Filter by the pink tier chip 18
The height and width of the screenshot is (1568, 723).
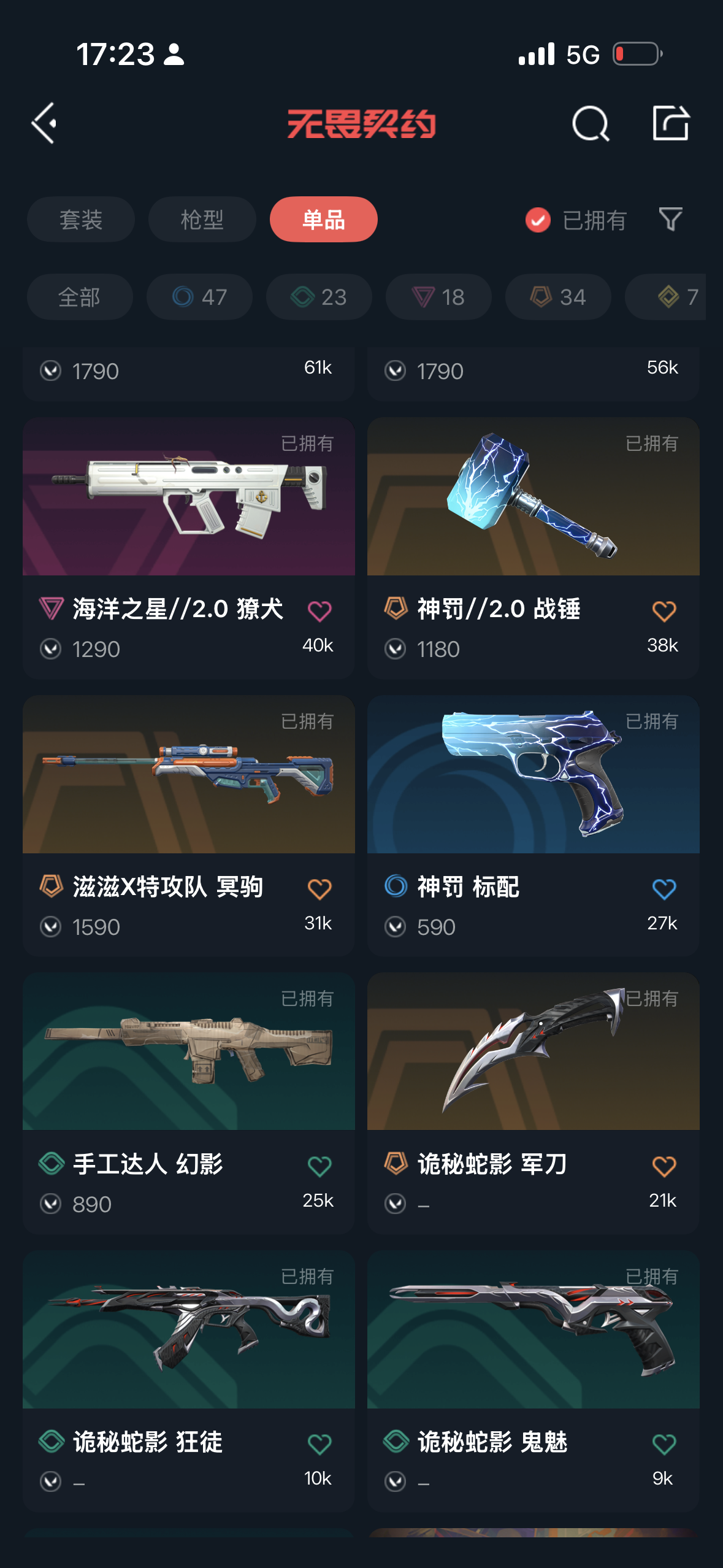click(x=438, y=297)
